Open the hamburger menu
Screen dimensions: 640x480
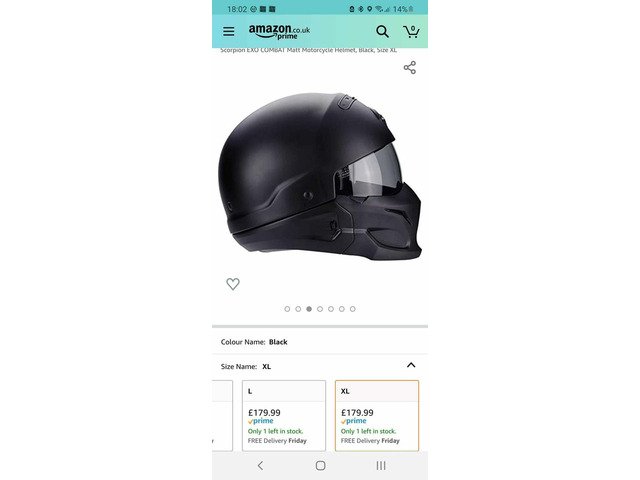[x=229, y=32]
